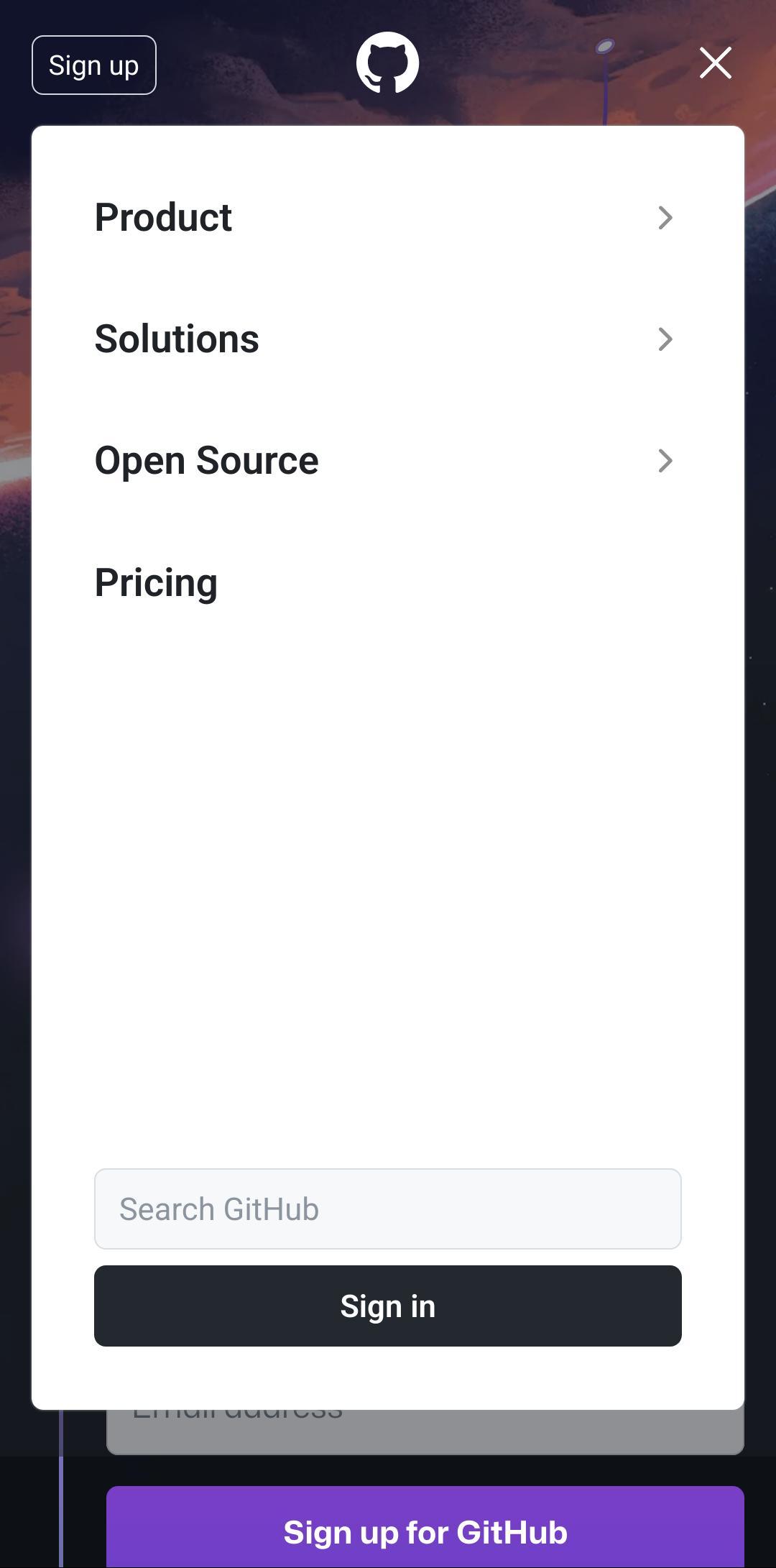
Task: Click the Sign in button
Action: coord(388,1305)
